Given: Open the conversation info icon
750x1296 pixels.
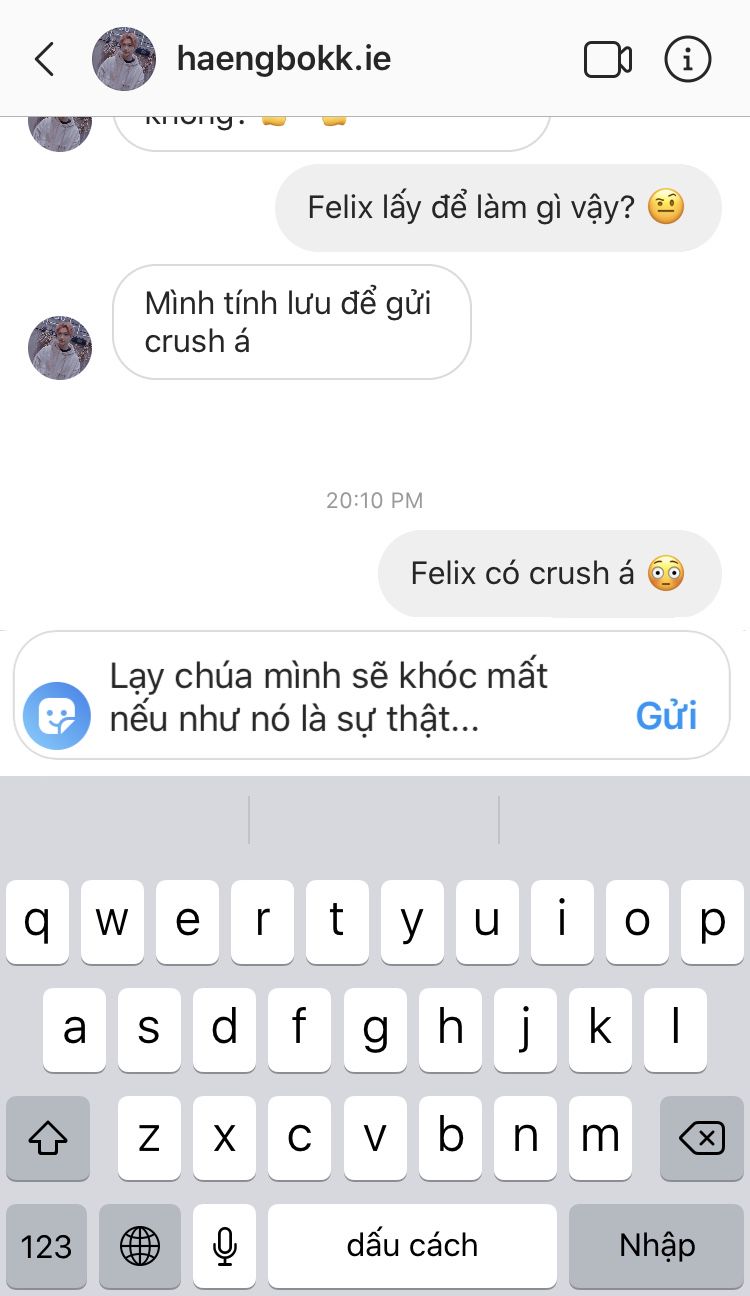Looking at the screenshot, I should click(688, 60).
